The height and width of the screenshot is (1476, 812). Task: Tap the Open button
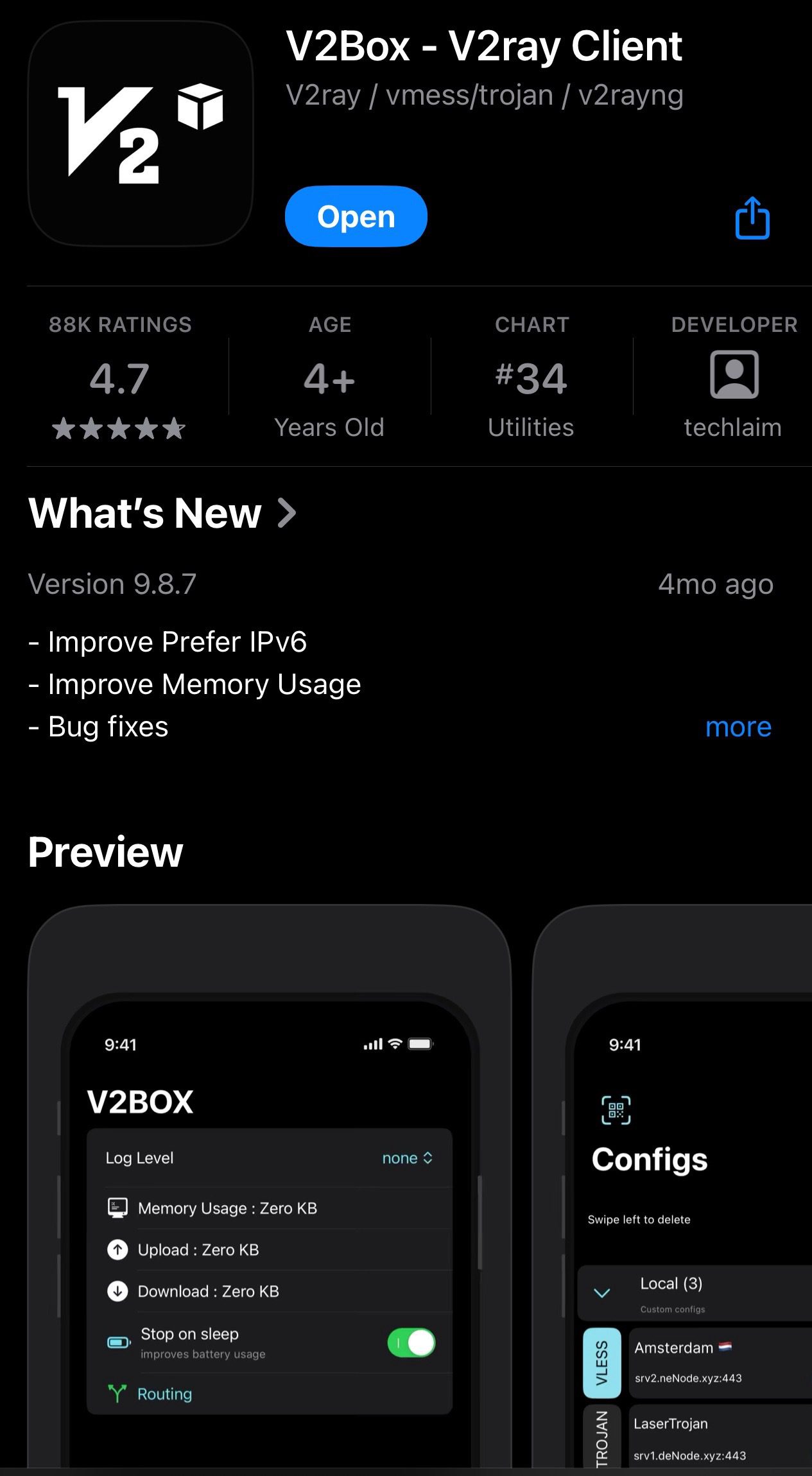[x=356, y=216]
